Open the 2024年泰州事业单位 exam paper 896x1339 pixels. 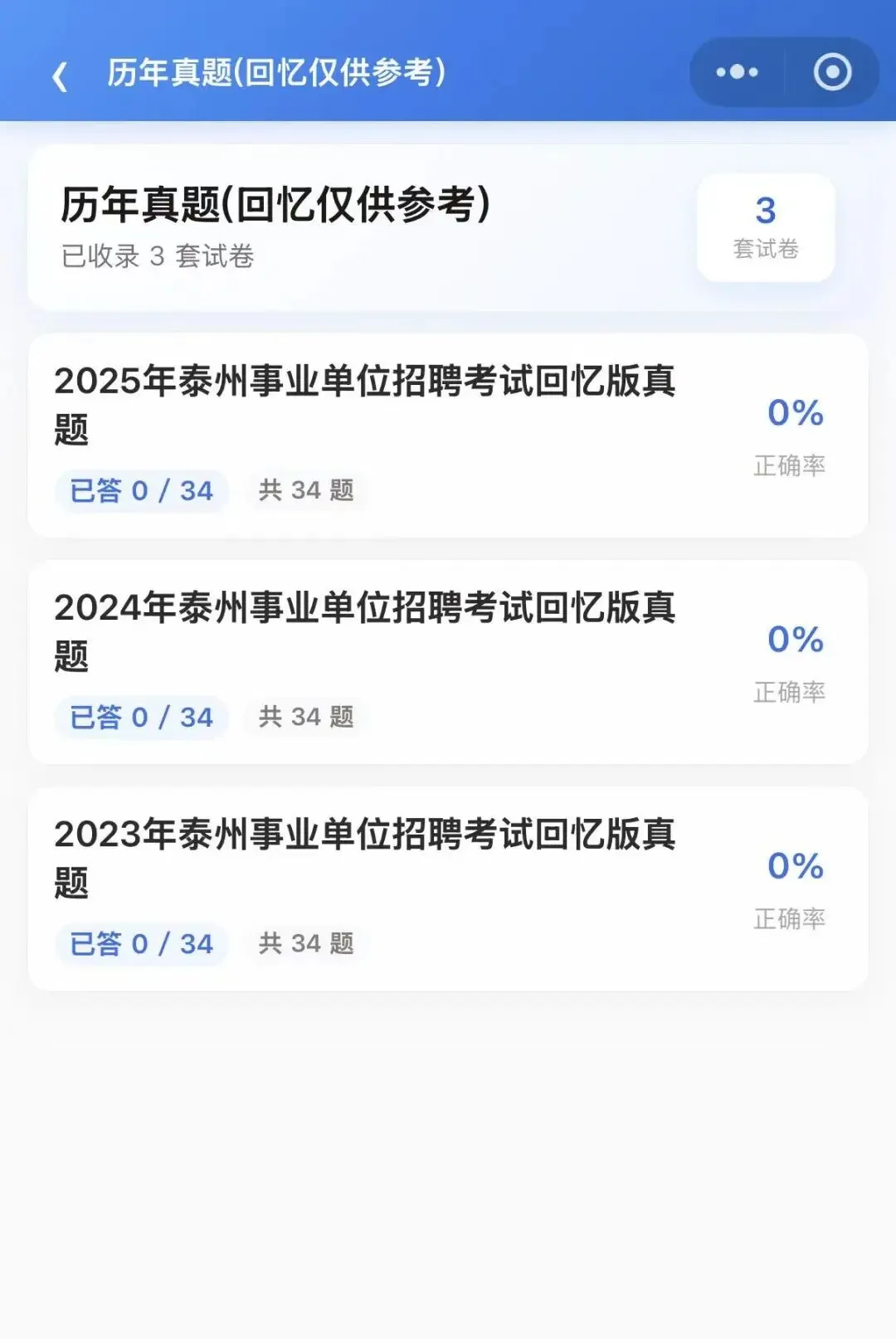(448, 662)
